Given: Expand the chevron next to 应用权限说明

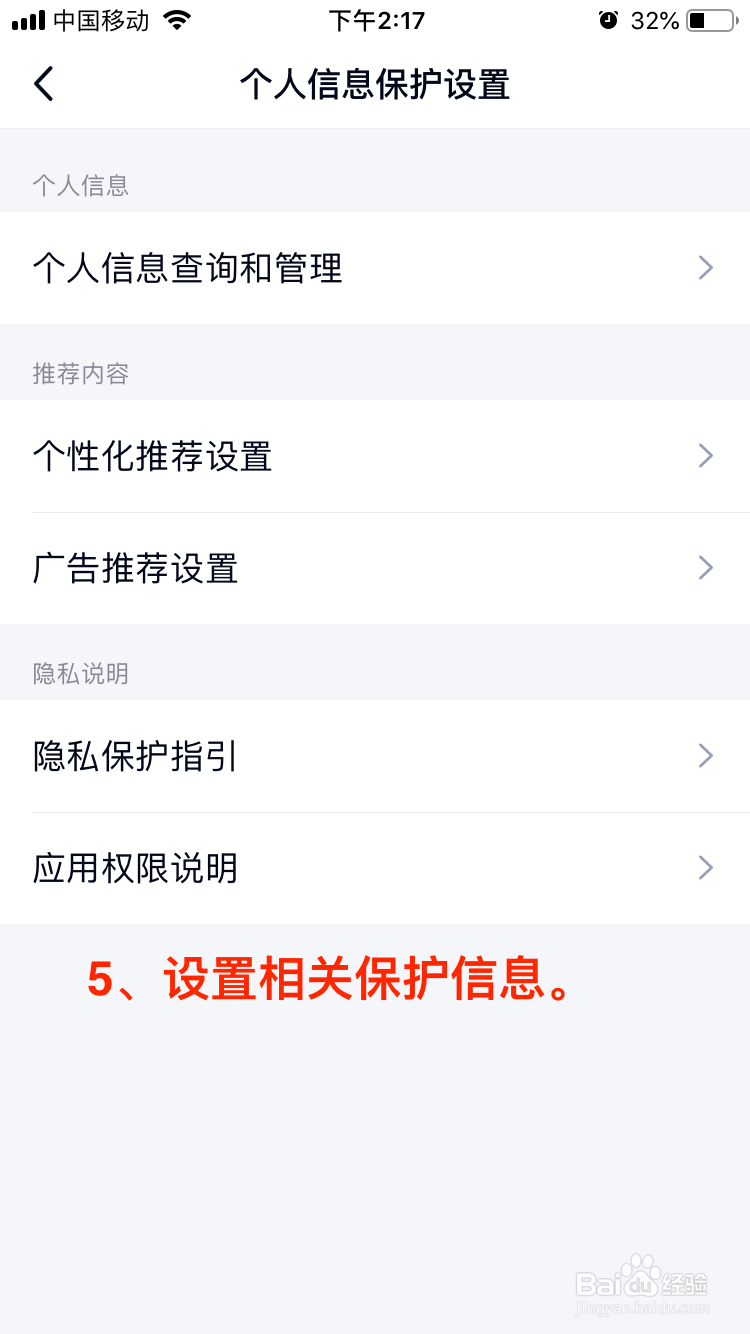Looking at the screenshot, I should click(x=705, y=868).
